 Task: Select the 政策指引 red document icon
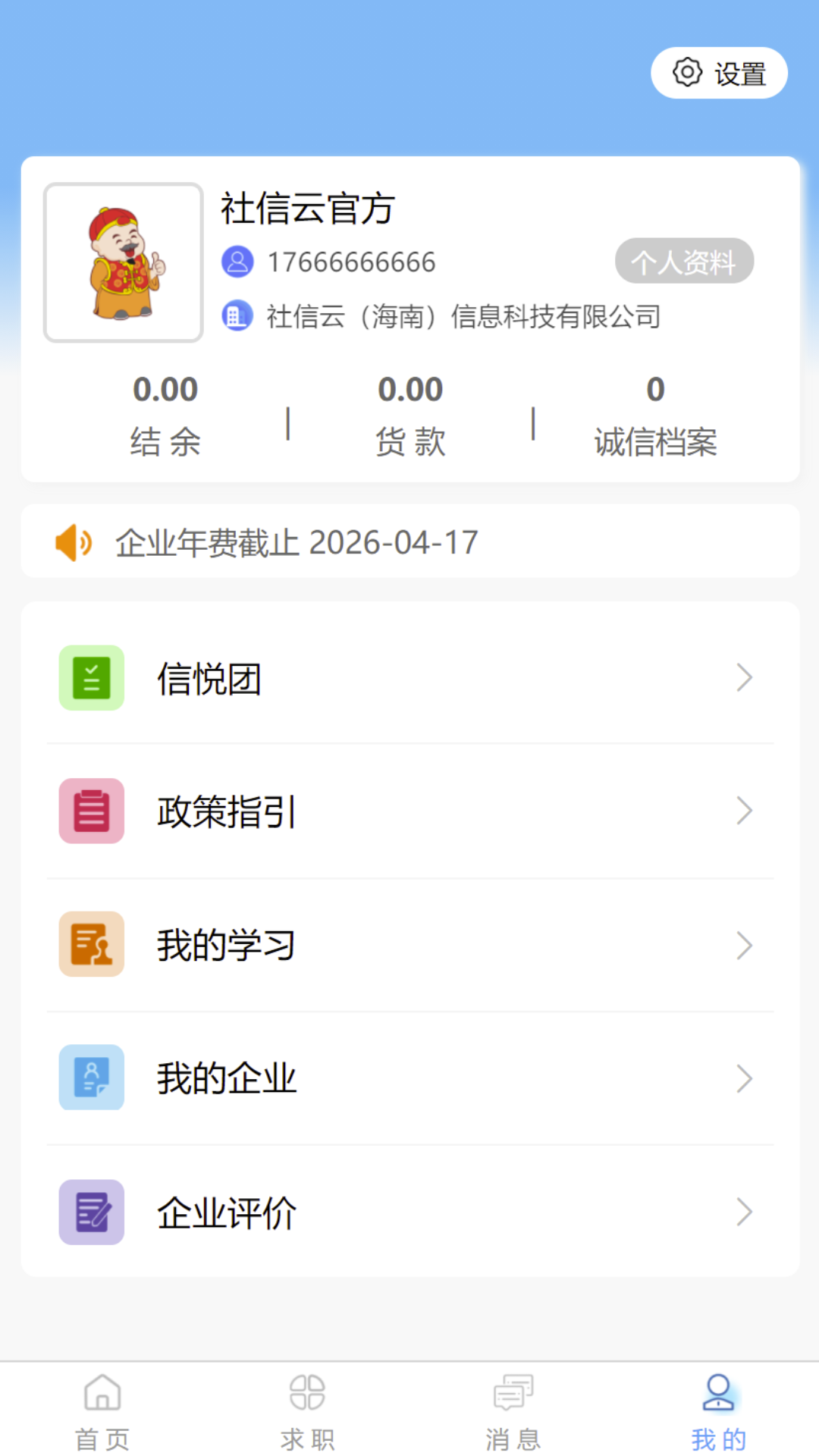[x=90, y=811]
